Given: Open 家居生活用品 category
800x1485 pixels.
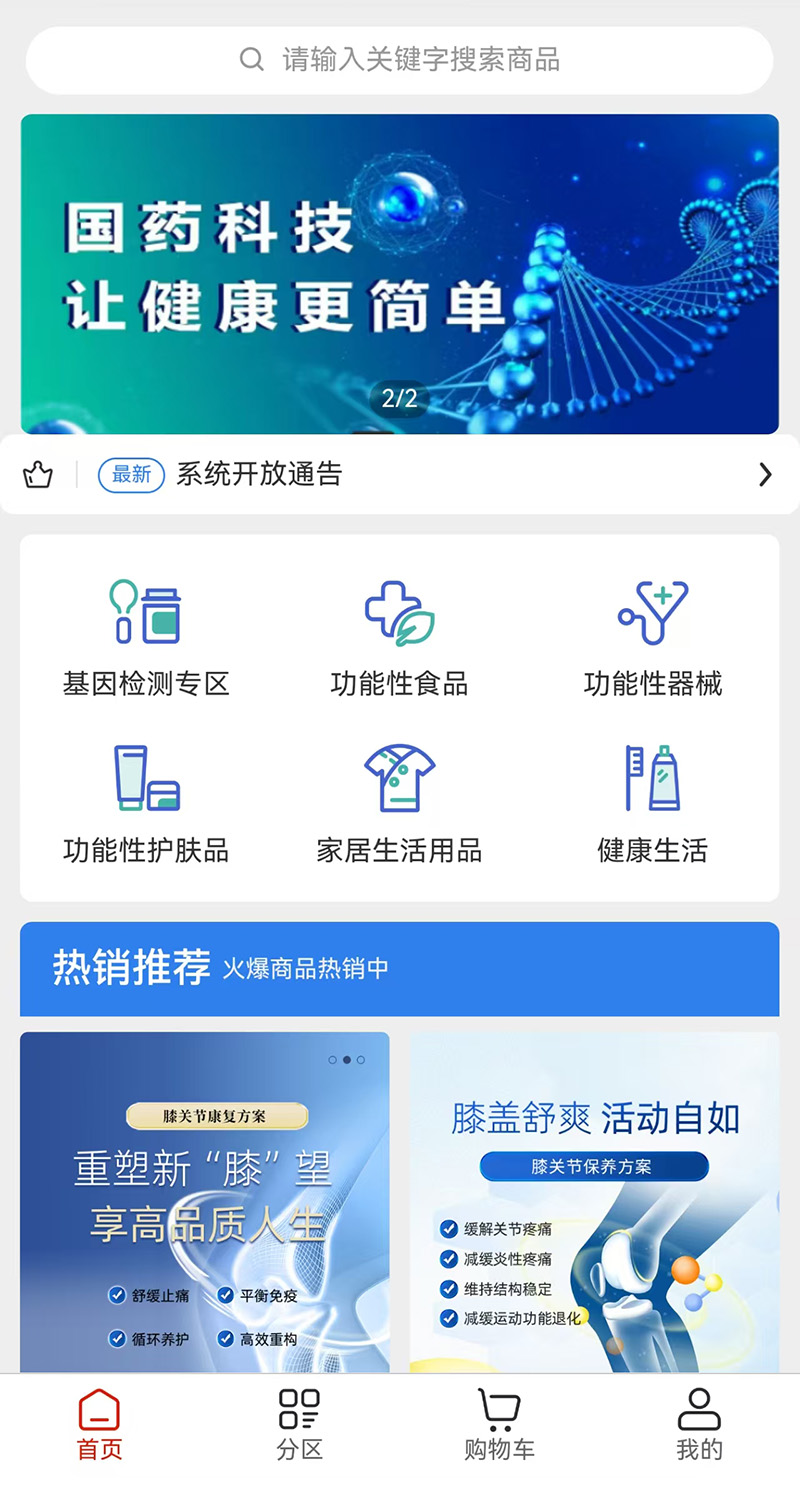Looking at the screenshot, I should [x=399, y=805].
